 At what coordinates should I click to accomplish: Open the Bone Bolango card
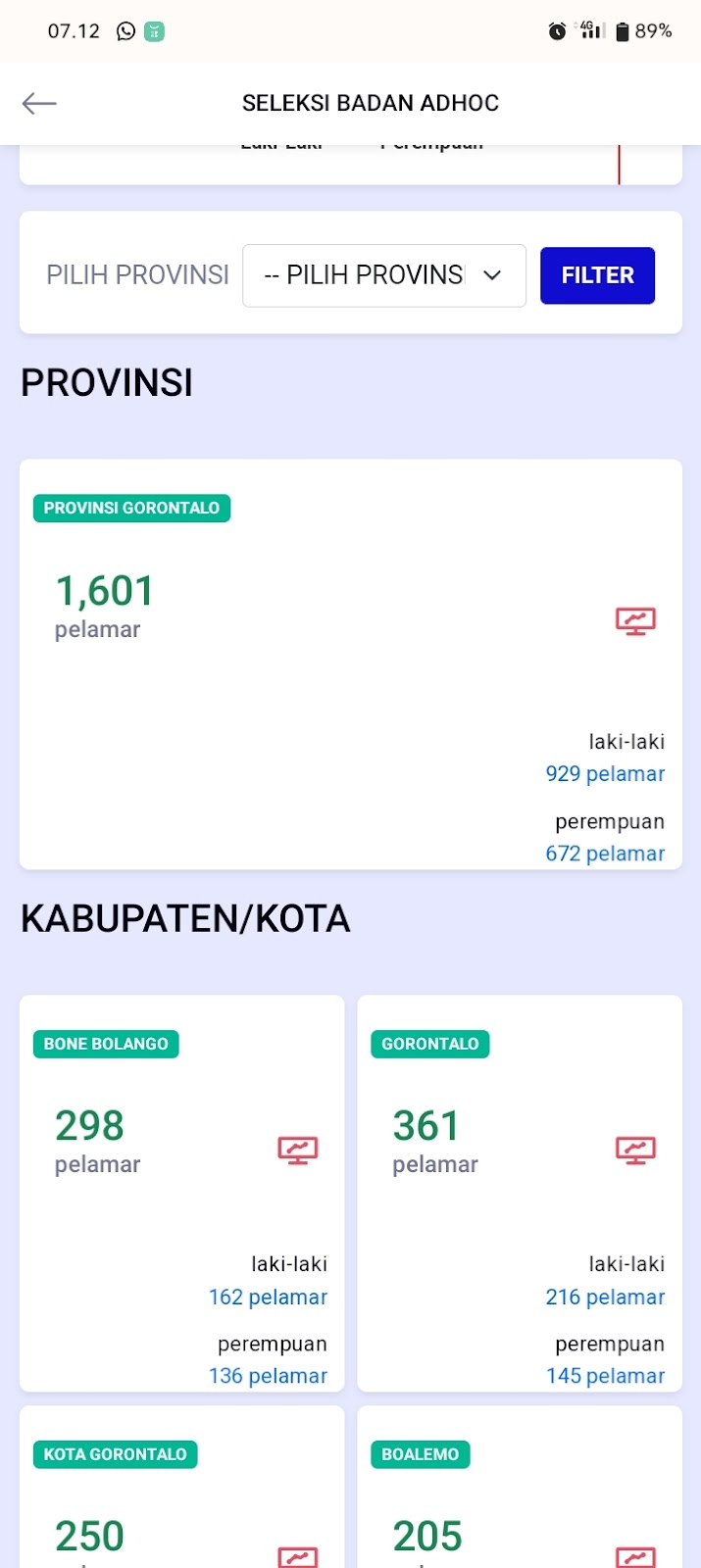[x=182, y=1194]
